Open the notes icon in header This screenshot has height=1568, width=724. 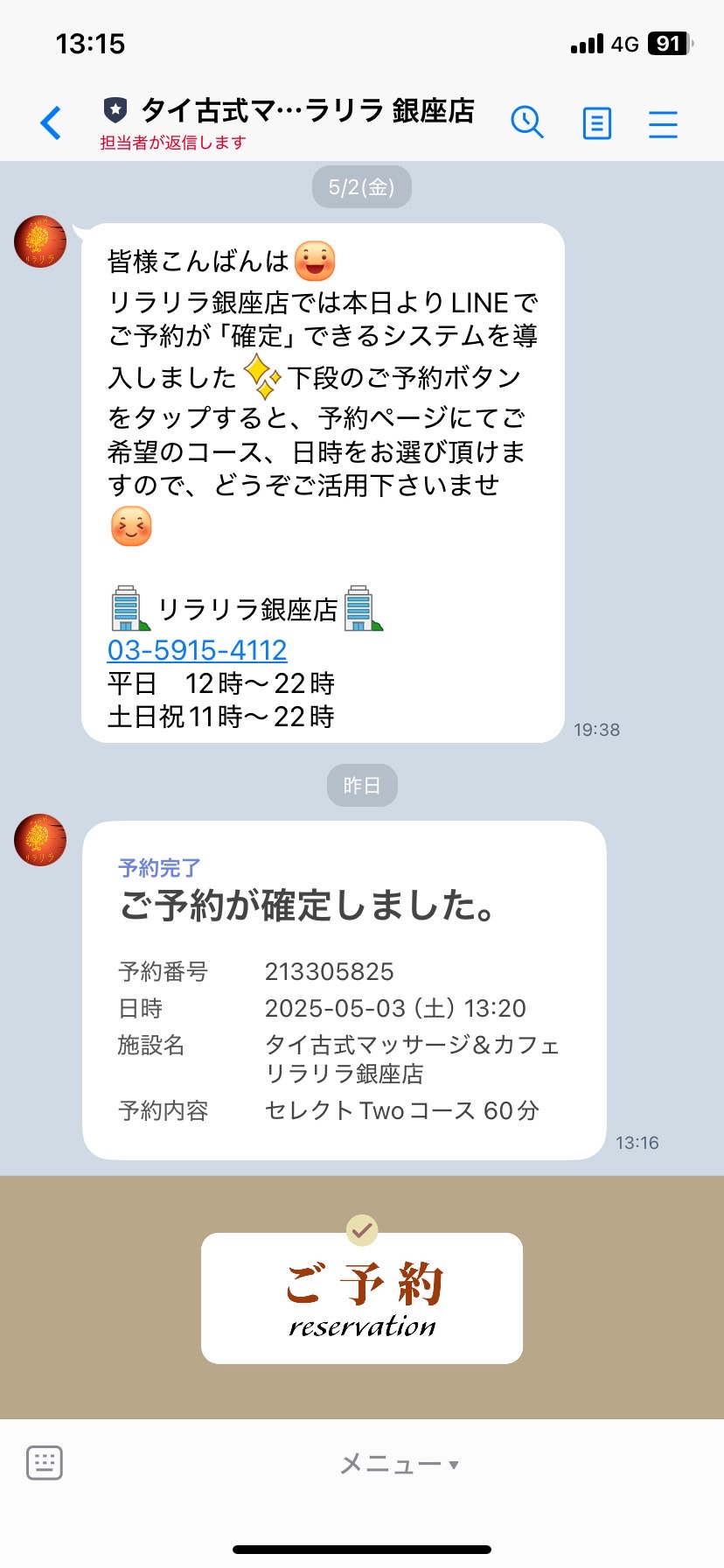click(596, 123)
